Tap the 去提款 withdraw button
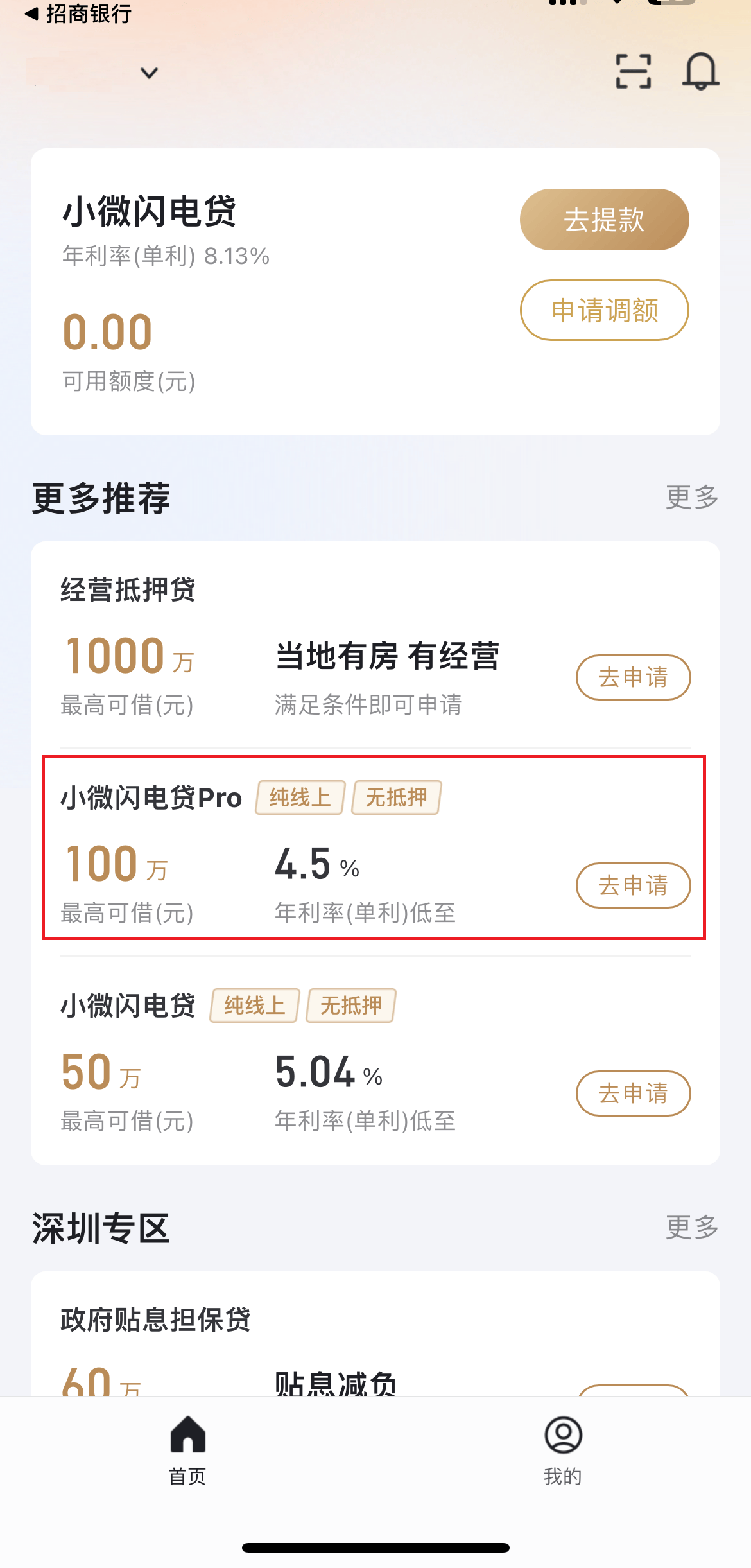The image size is (751, 1568). coord(604,220)
